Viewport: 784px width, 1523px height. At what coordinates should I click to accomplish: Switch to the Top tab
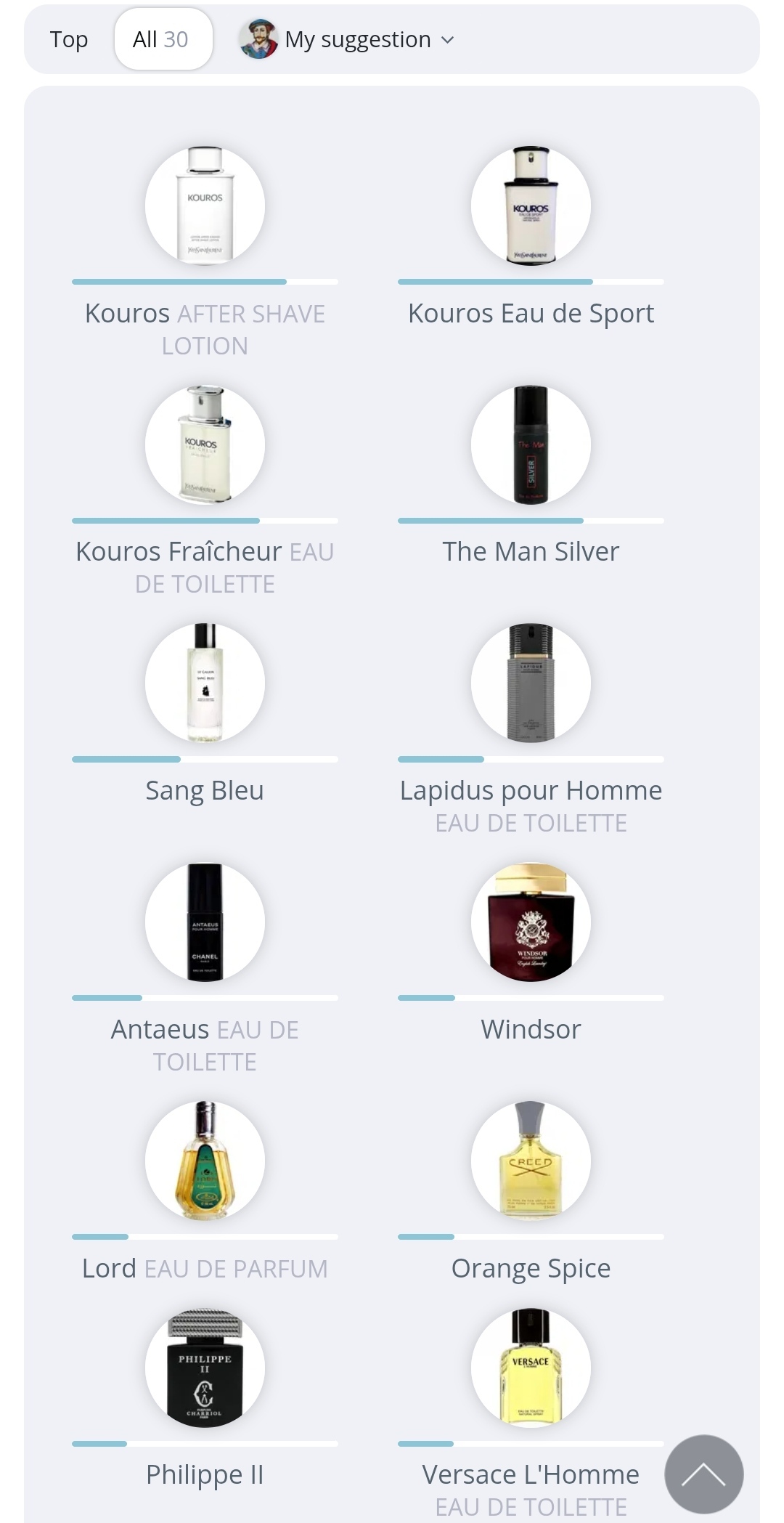(69, 39)
